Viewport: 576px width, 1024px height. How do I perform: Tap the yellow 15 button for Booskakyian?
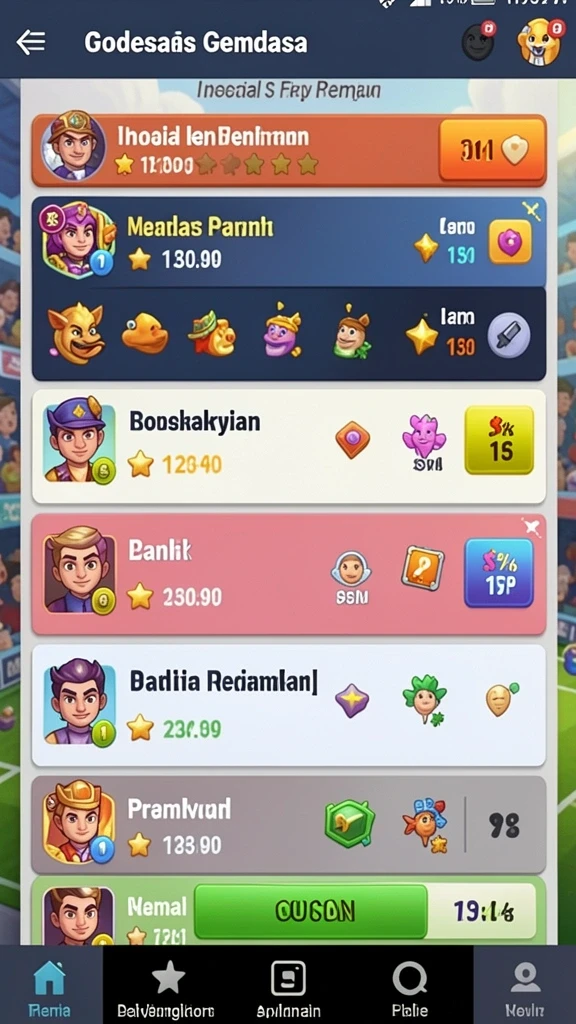tap(499, 440)
